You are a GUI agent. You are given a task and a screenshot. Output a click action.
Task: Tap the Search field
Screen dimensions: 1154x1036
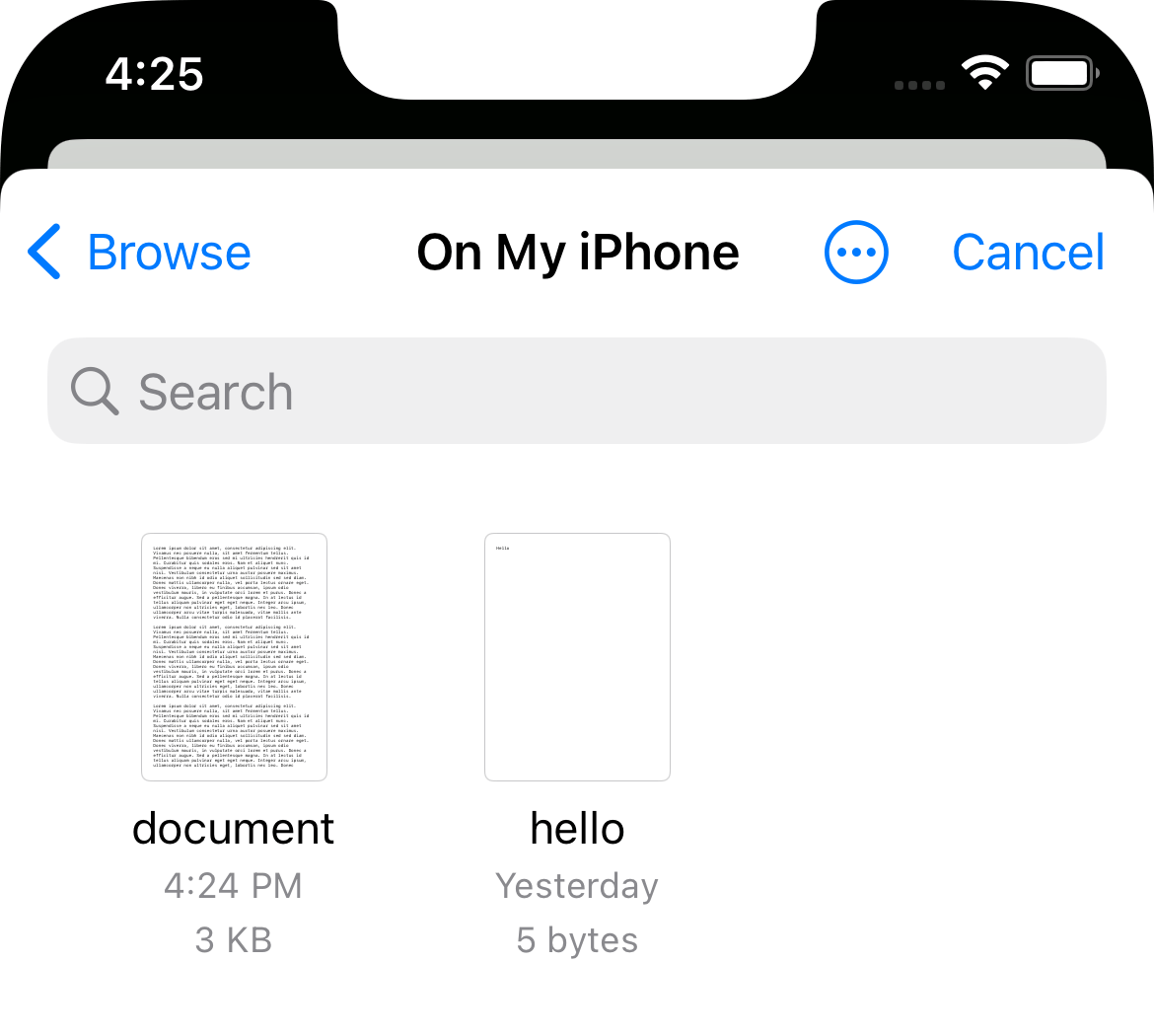pos(577,392)
